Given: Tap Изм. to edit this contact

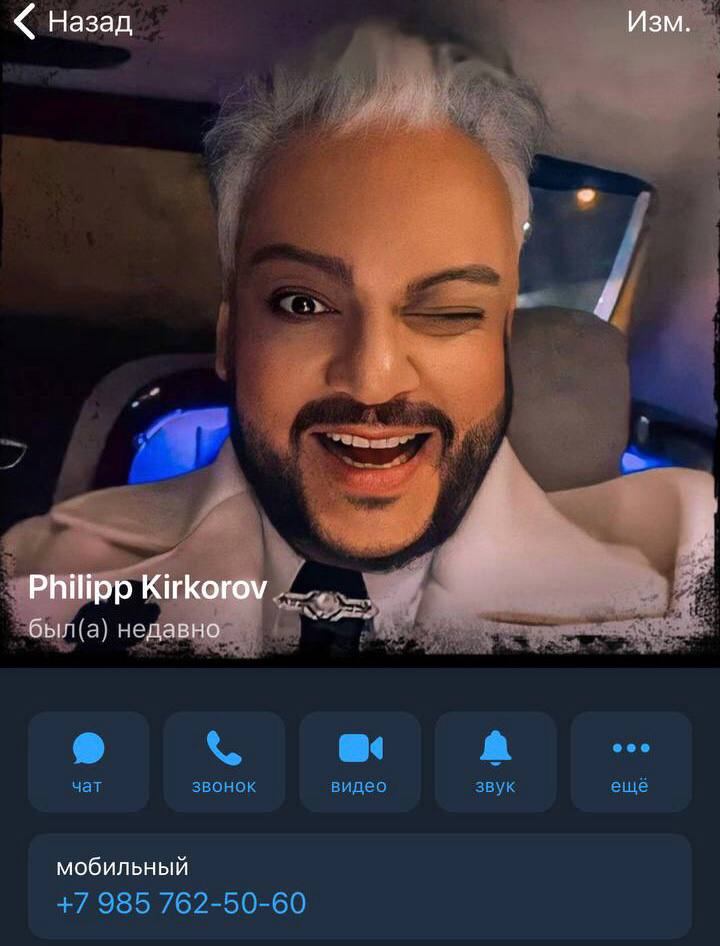Looking at the screenshot, I should 658,22.
